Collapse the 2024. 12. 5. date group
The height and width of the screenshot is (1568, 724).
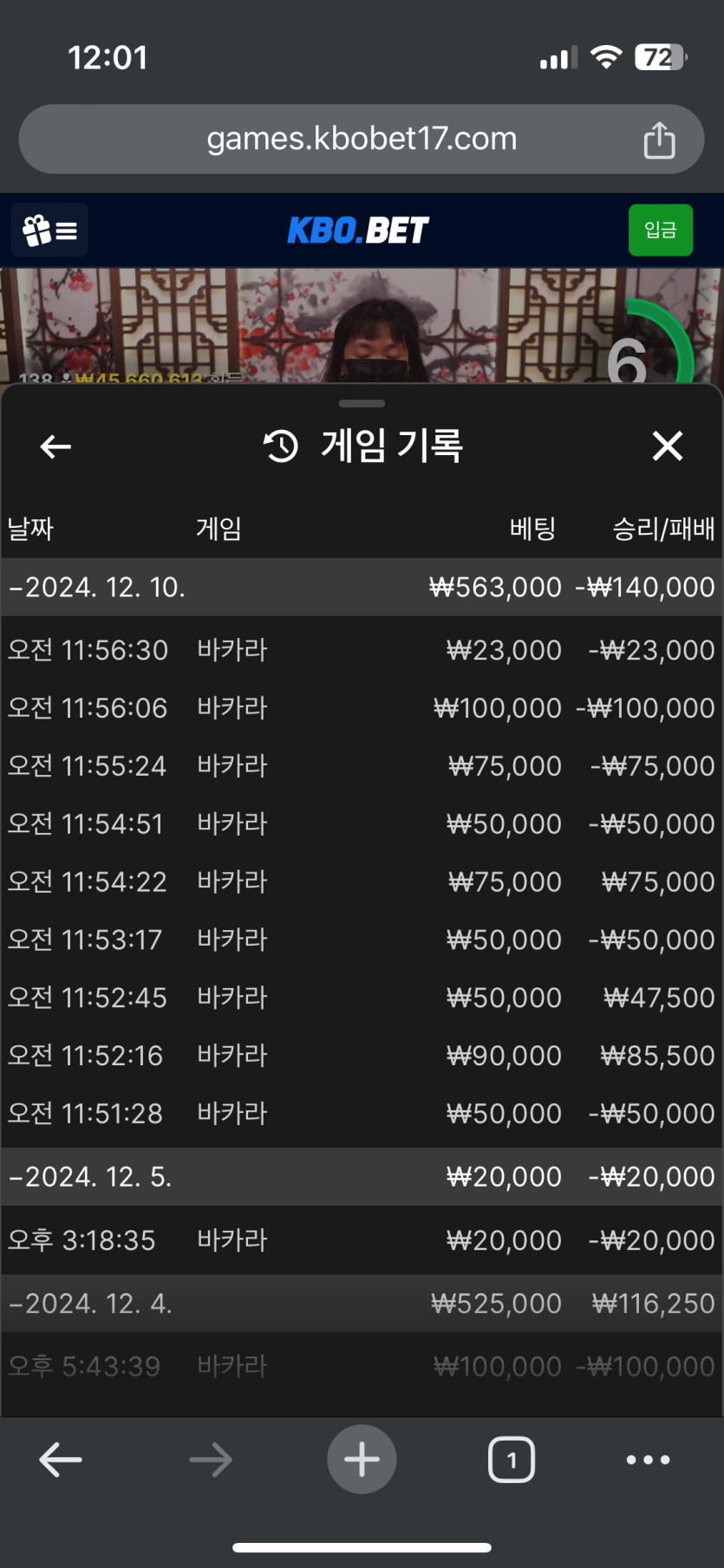90,1177
